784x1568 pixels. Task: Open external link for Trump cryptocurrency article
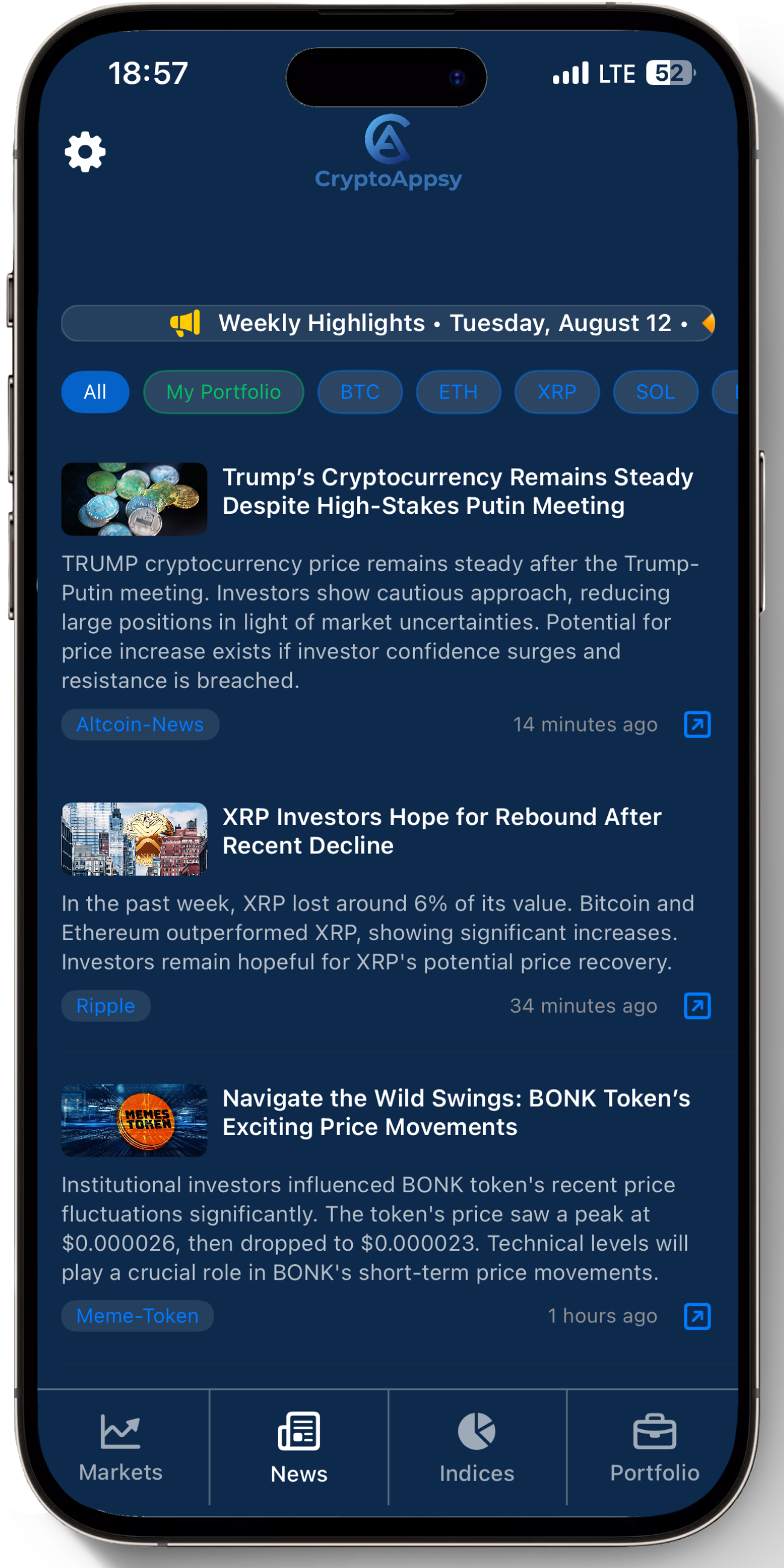[x=697, y=724]
